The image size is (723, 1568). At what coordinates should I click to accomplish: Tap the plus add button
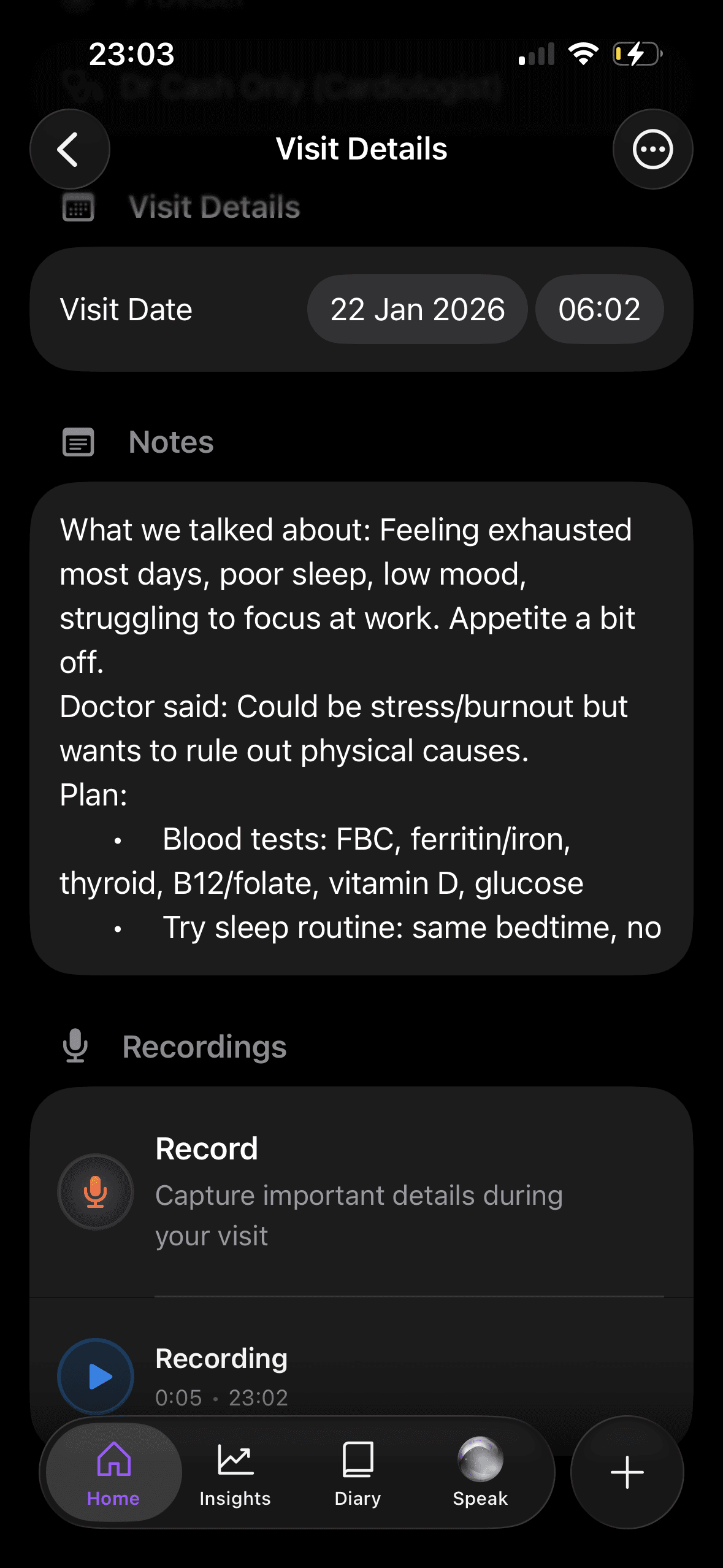click(x=627, y=1472)
